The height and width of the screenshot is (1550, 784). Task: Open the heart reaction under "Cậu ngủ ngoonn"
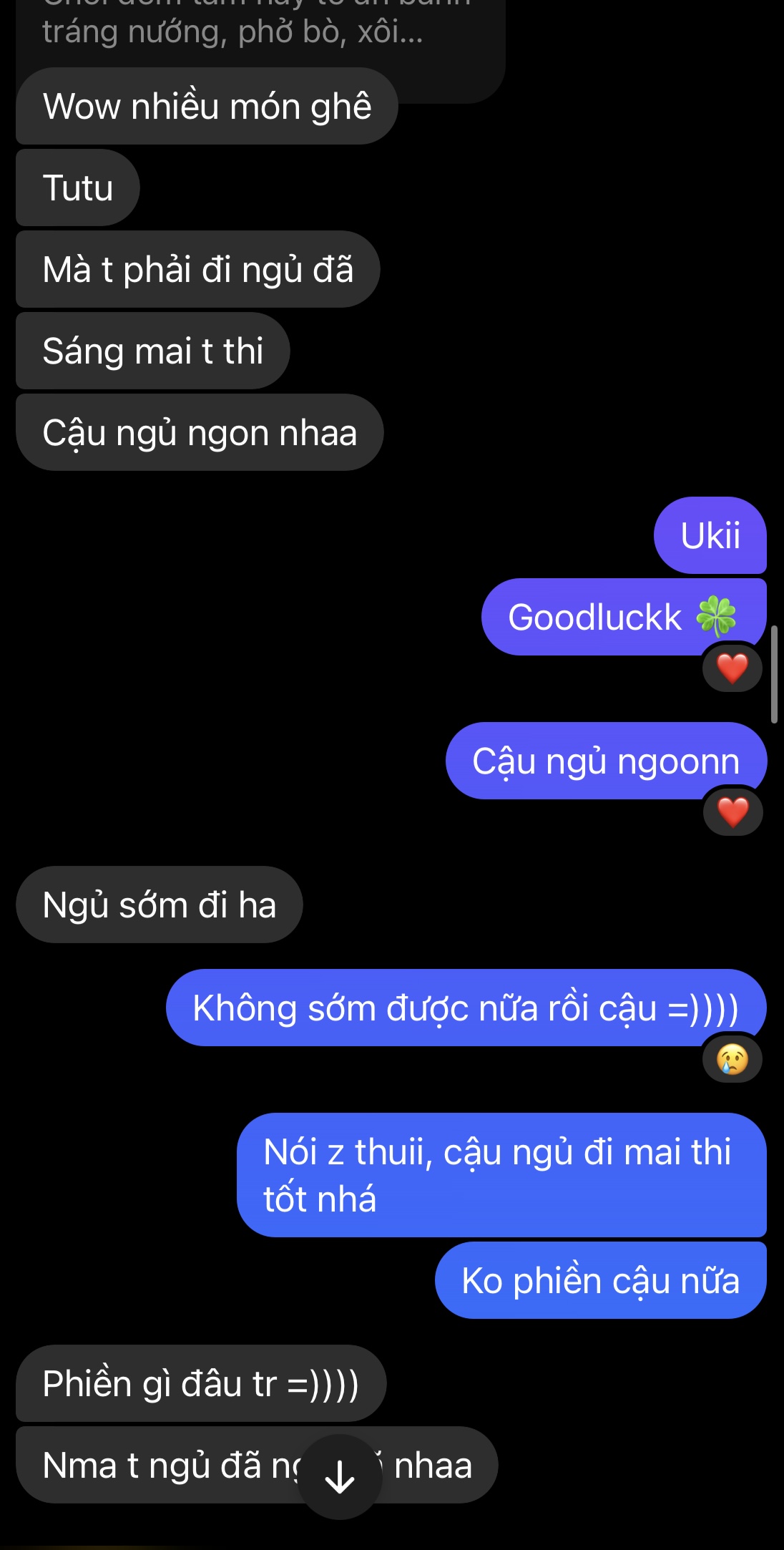click(732, 811)
